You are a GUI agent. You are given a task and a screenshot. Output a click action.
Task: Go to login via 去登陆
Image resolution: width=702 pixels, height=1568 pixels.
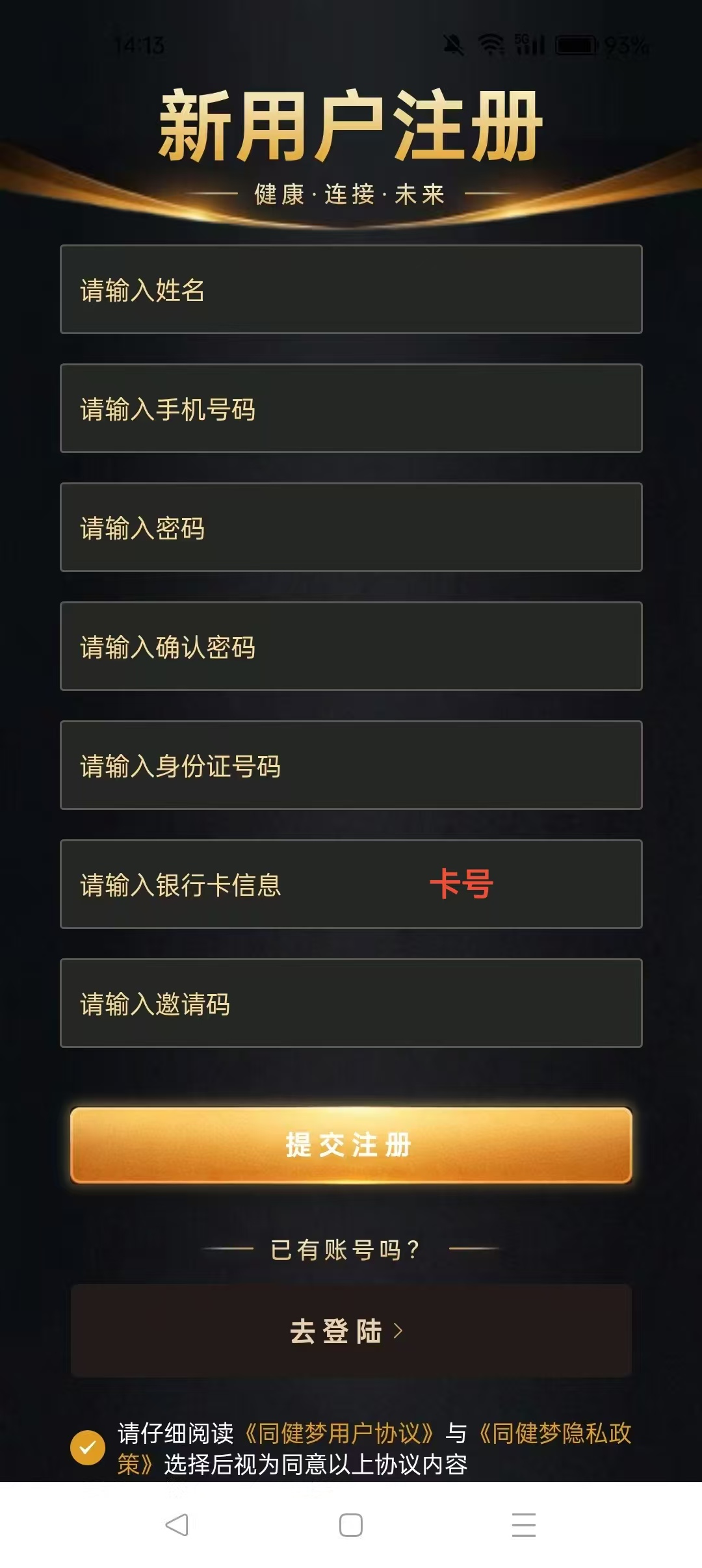click(x=351, y=1331)
